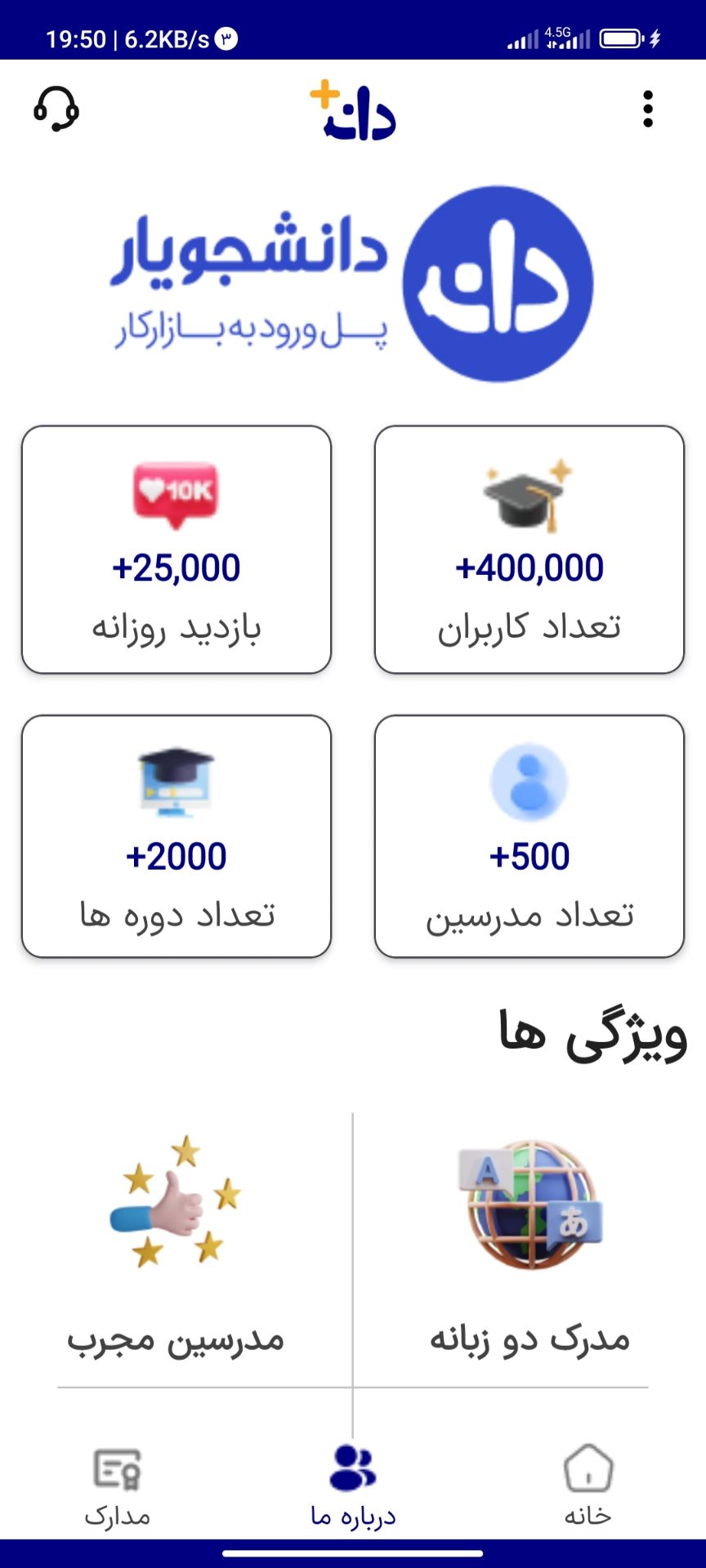Open the three-dot overflow menu
706x1568 pixels.
pyautogui.click(x=648, y=109)
